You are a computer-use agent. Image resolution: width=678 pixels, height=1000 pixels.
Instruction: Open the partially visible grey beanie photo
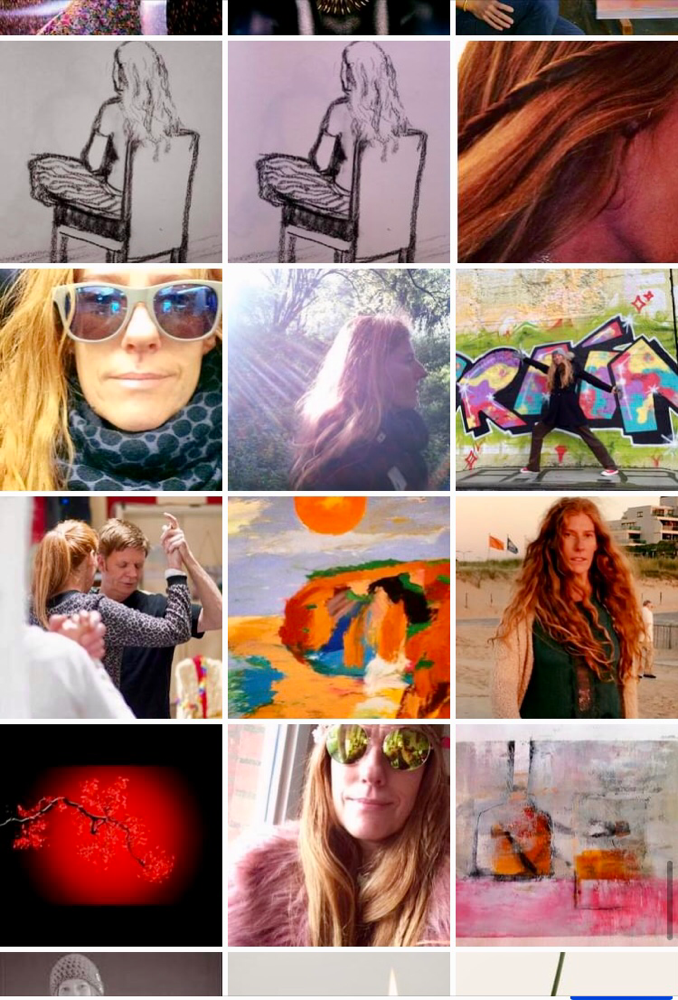(111, 974)
